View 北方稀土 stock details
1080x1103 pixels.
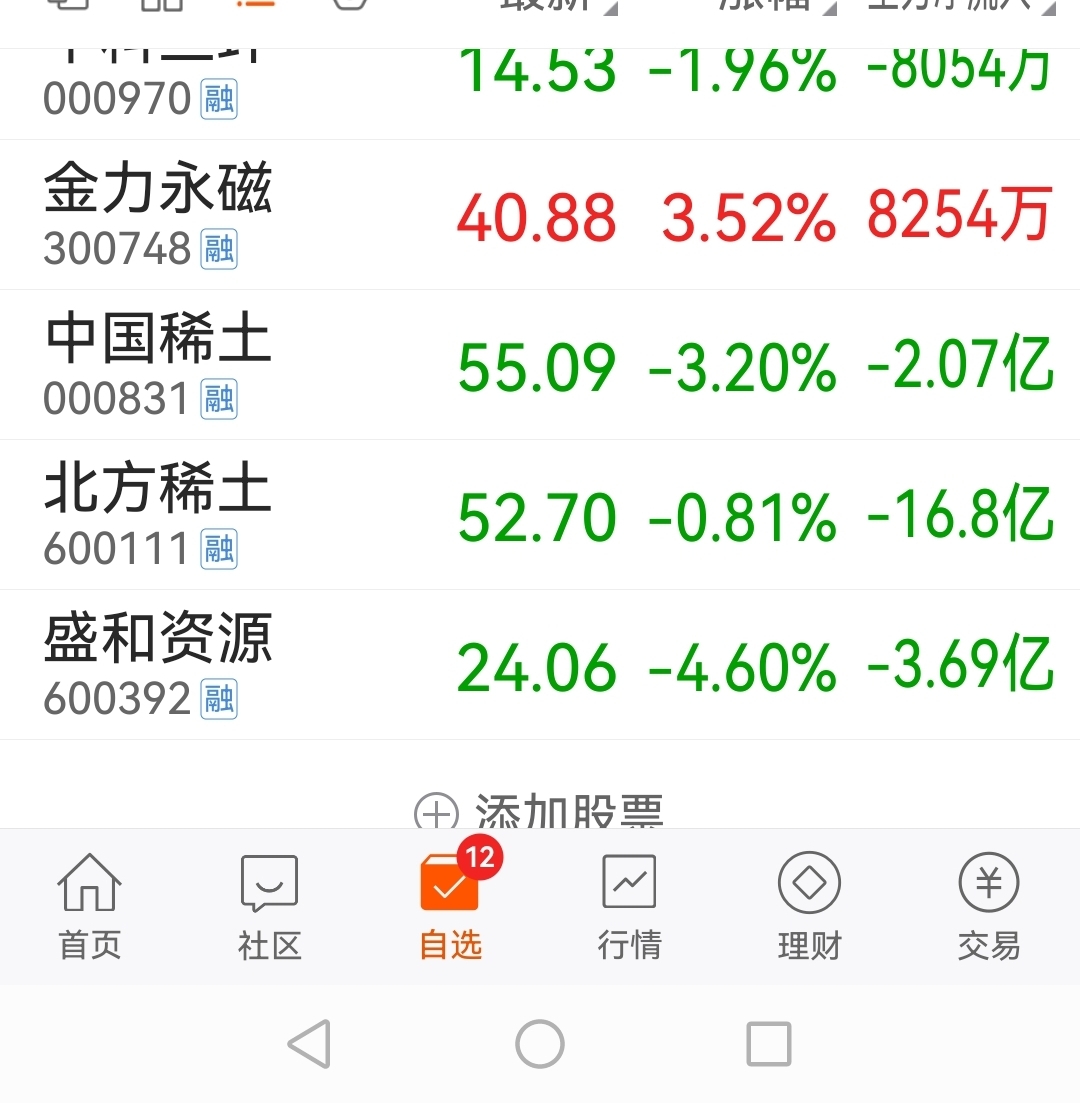[x=540, y=515]
